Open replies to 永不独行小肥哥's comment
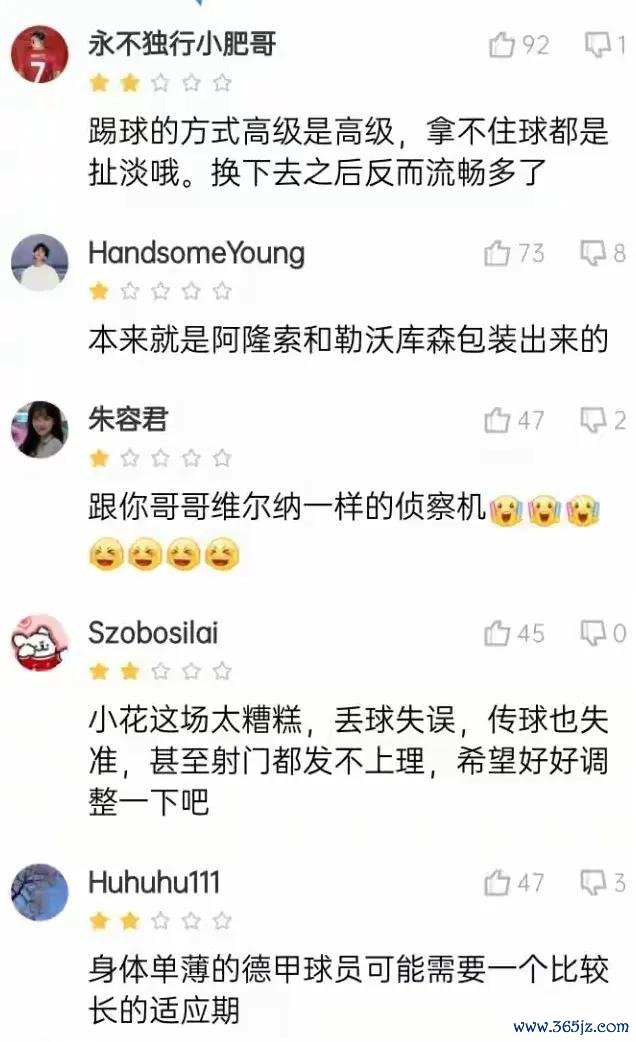 click(597, 45)
